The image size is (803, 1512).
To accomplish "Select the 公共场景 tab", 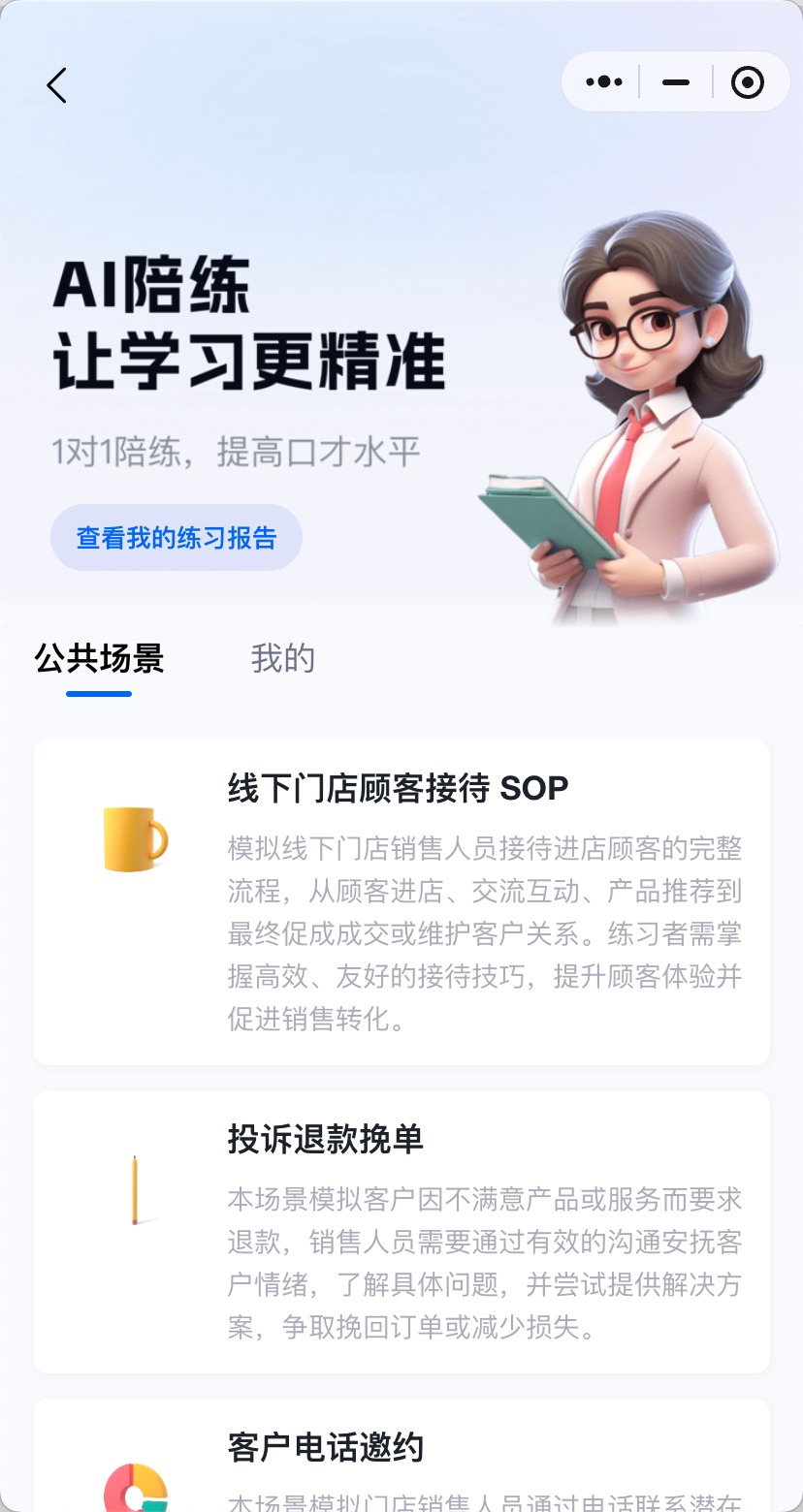I will (x=97, y=658).
